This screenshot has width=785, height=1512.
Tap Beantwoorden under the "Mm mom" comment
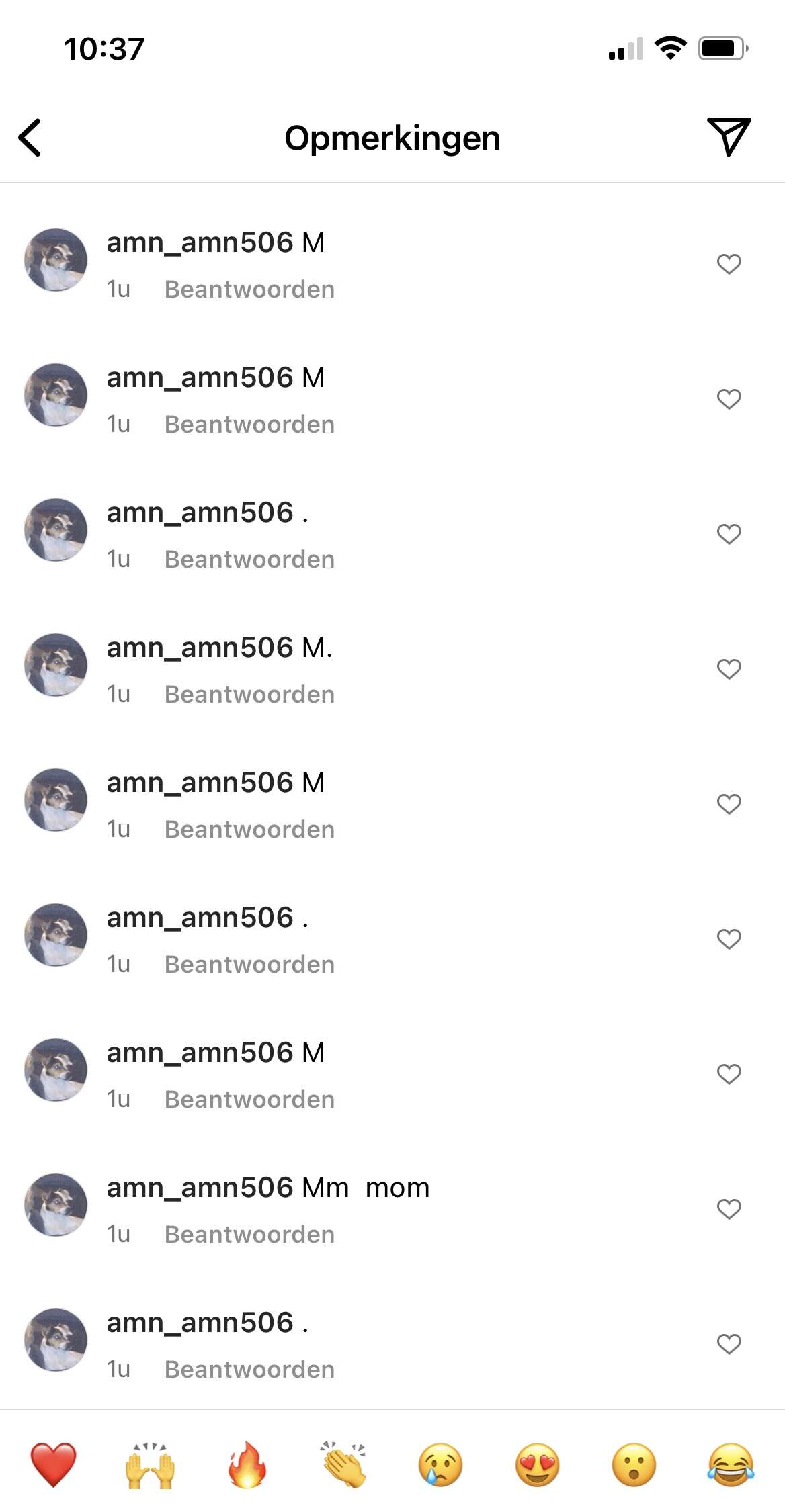(x=249, y=1234)
